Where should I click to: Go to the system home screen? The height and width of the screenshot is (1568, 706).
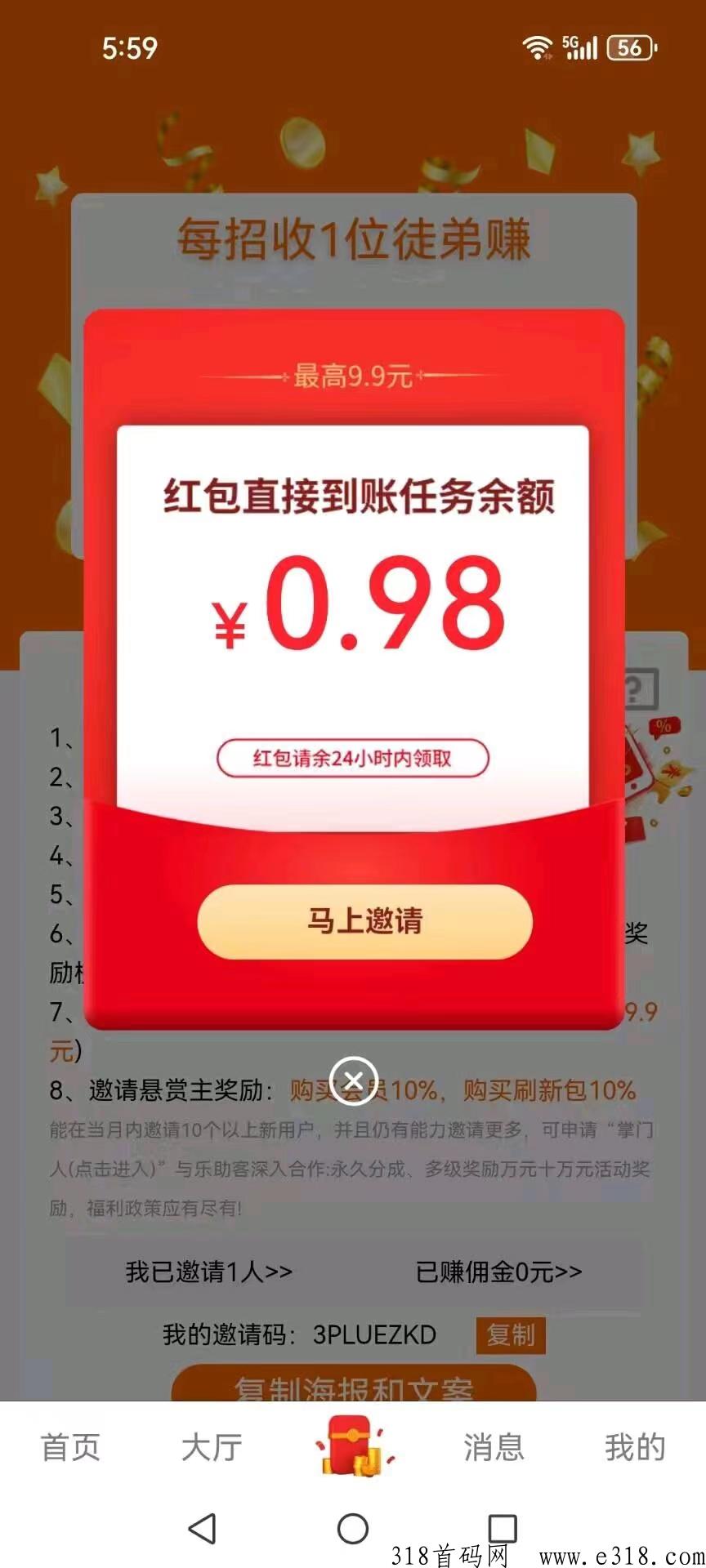click(353, 1528)
